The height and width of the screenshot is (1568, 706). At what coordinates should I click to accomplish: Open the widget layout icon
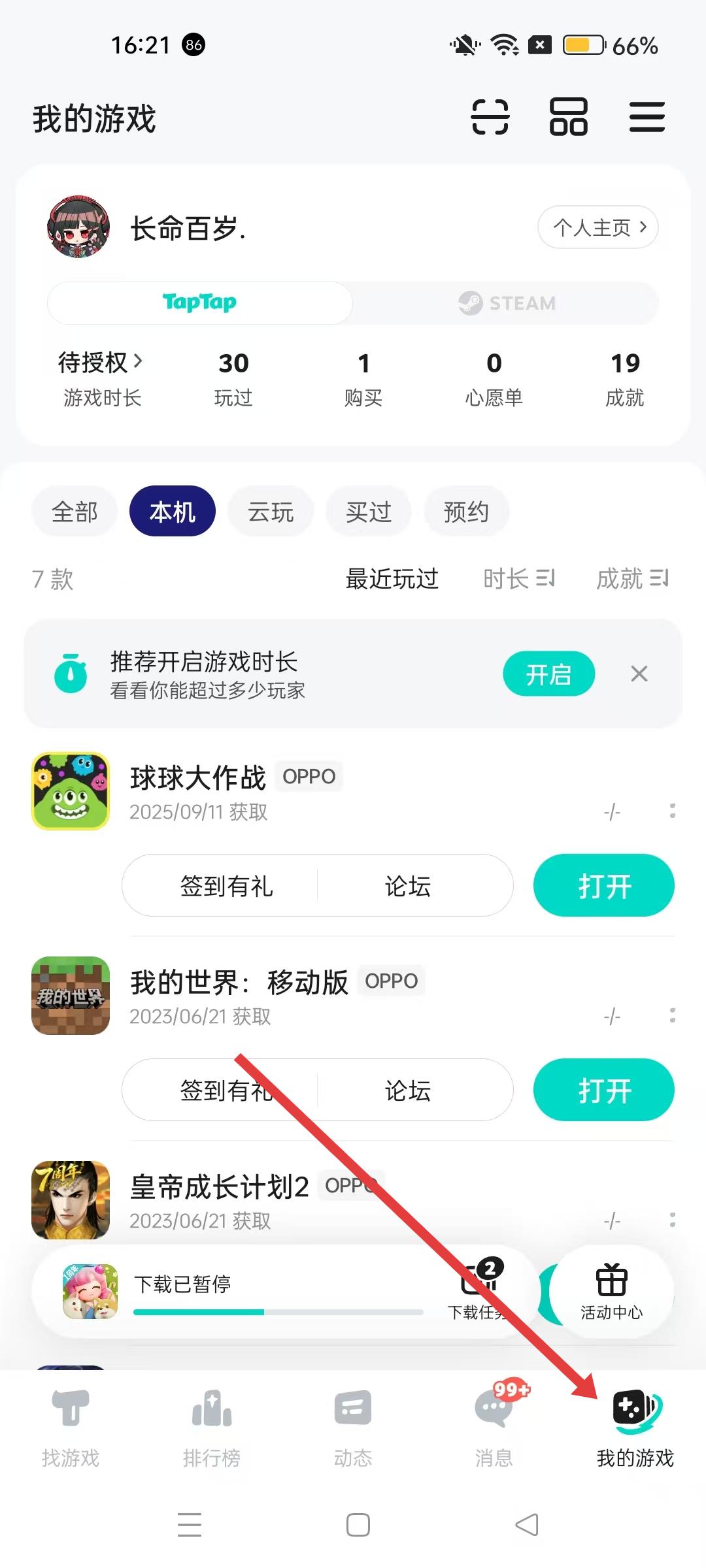[x=568, y=117]
